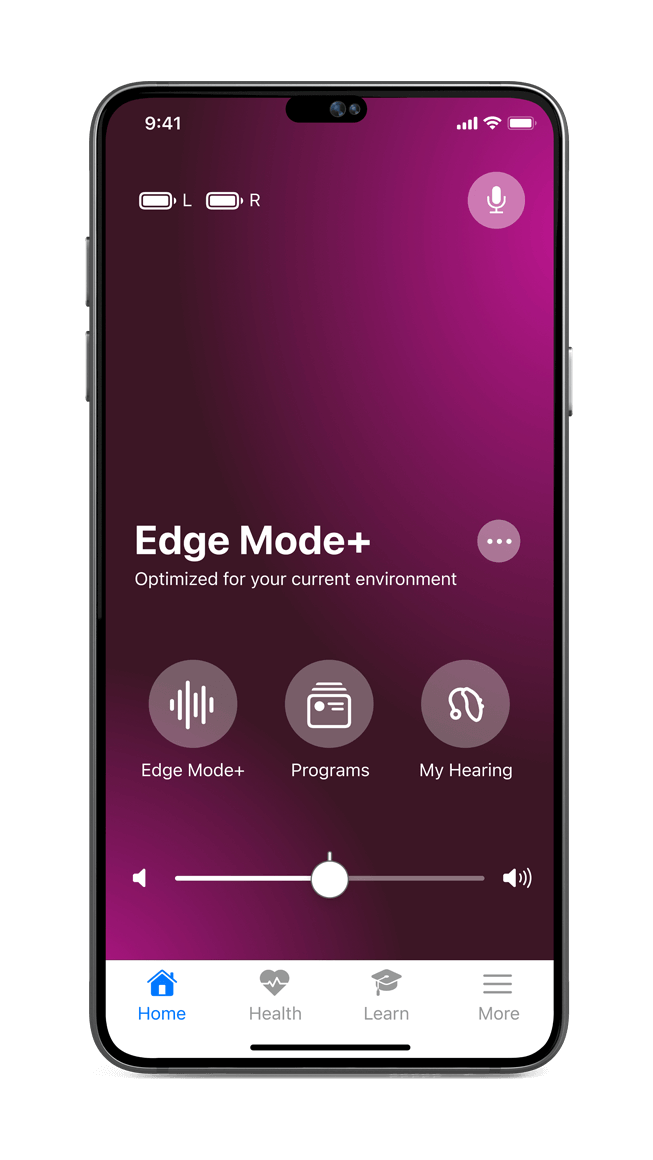Switch to the Health tab

pos(275,995)
